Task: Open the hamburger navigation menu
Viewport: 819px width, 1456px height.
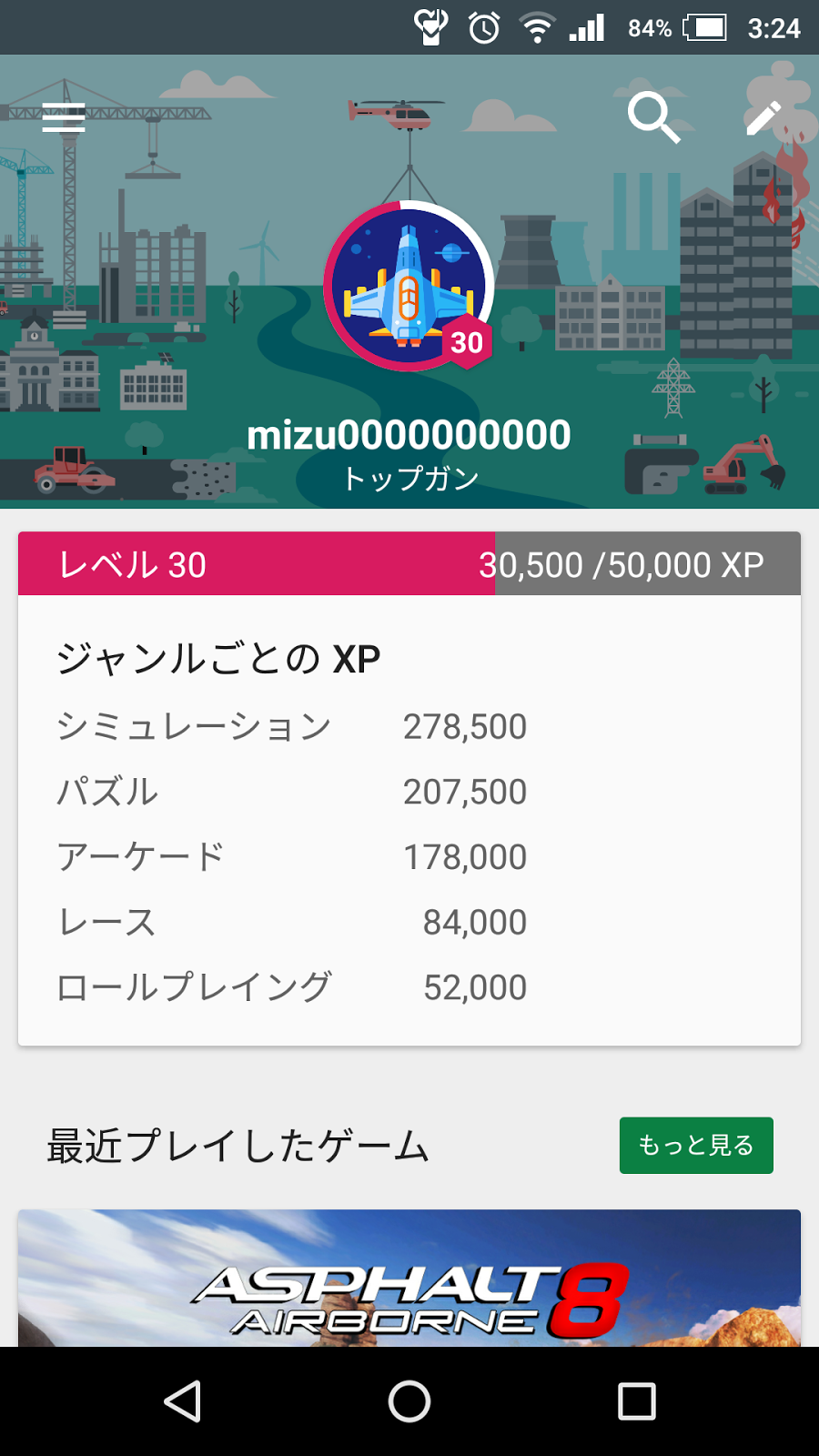Action: (64, 117)
